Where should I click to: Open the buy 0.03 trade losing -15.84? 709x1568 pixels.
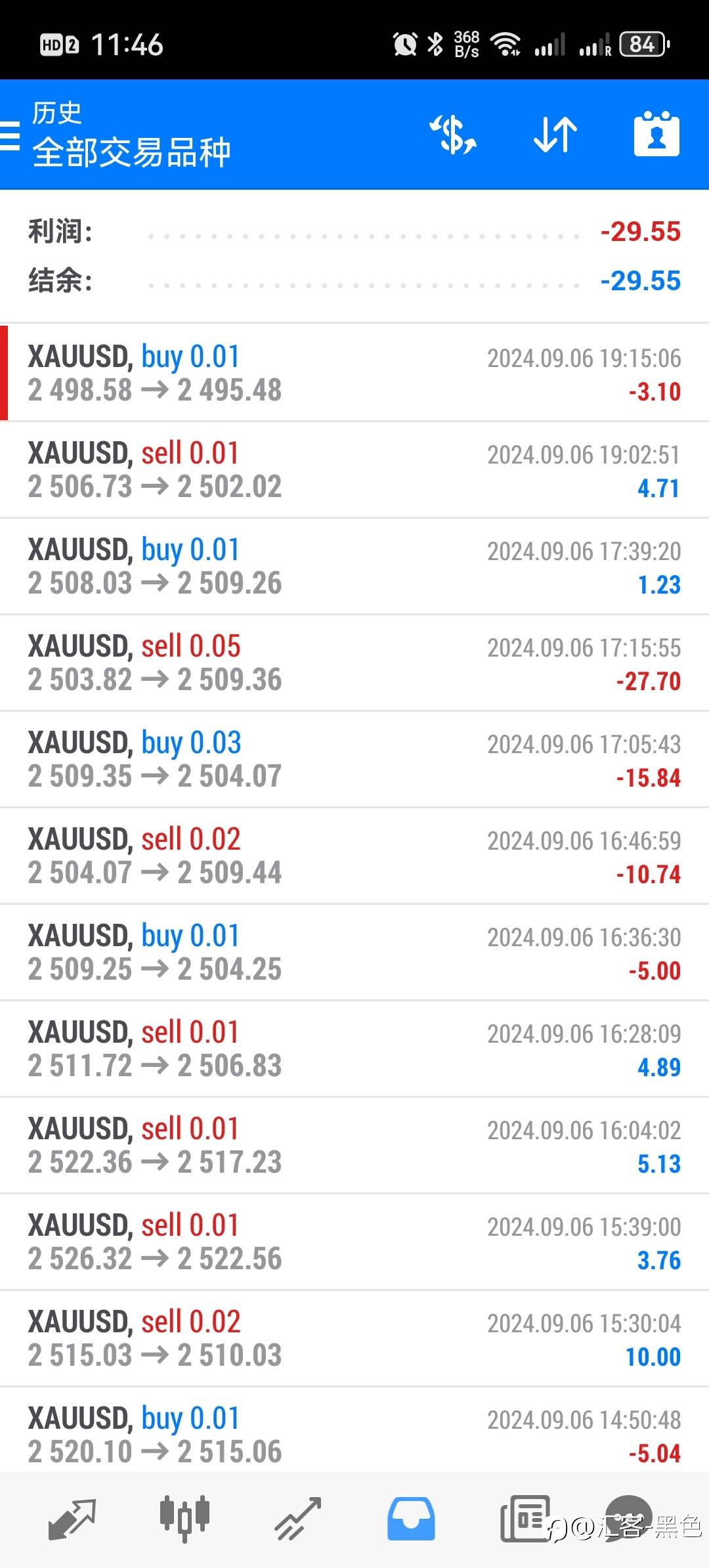[x=354, y=759]
